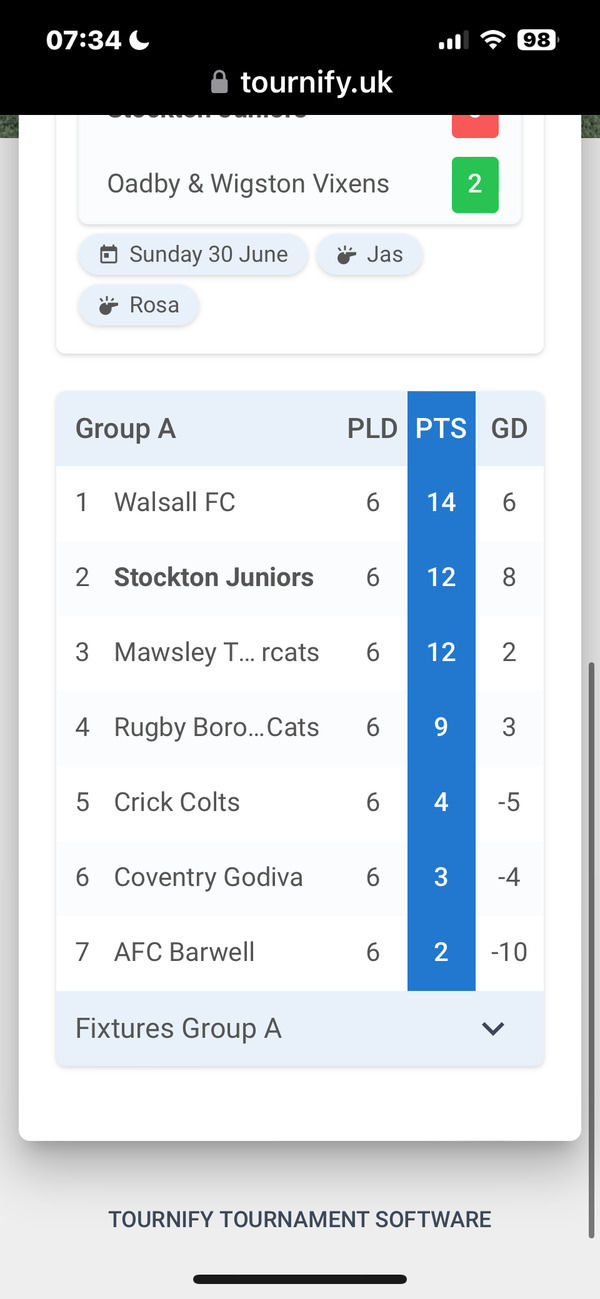The width and height of the screenshot is (600, 1299).
Task: Select Stockton Juniors in the standings
Action: tap(300, 577)
